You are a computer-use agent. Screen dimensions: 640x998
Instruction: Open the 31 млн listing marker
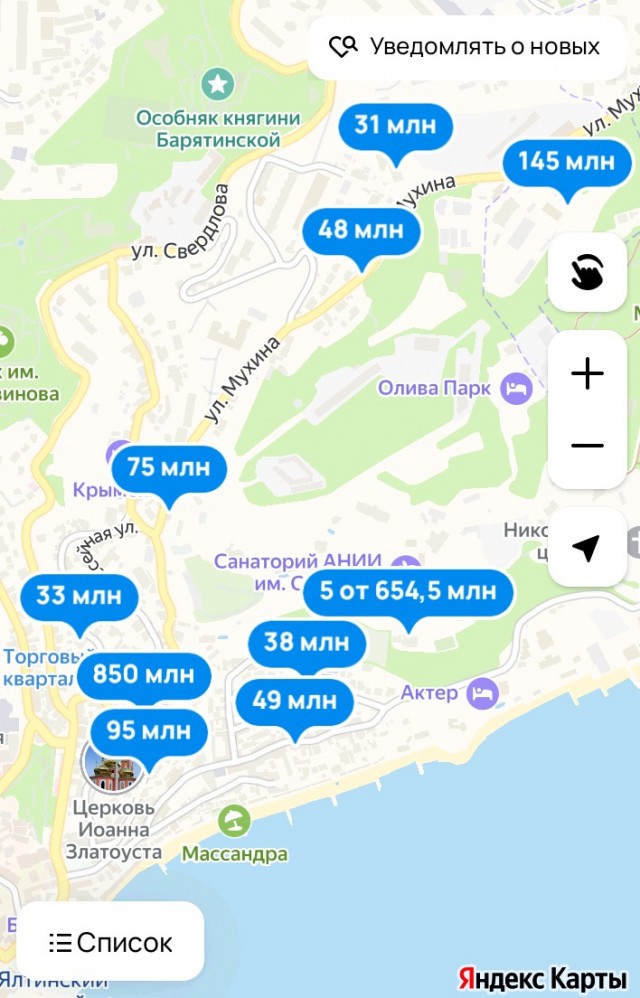coord(396,126)
